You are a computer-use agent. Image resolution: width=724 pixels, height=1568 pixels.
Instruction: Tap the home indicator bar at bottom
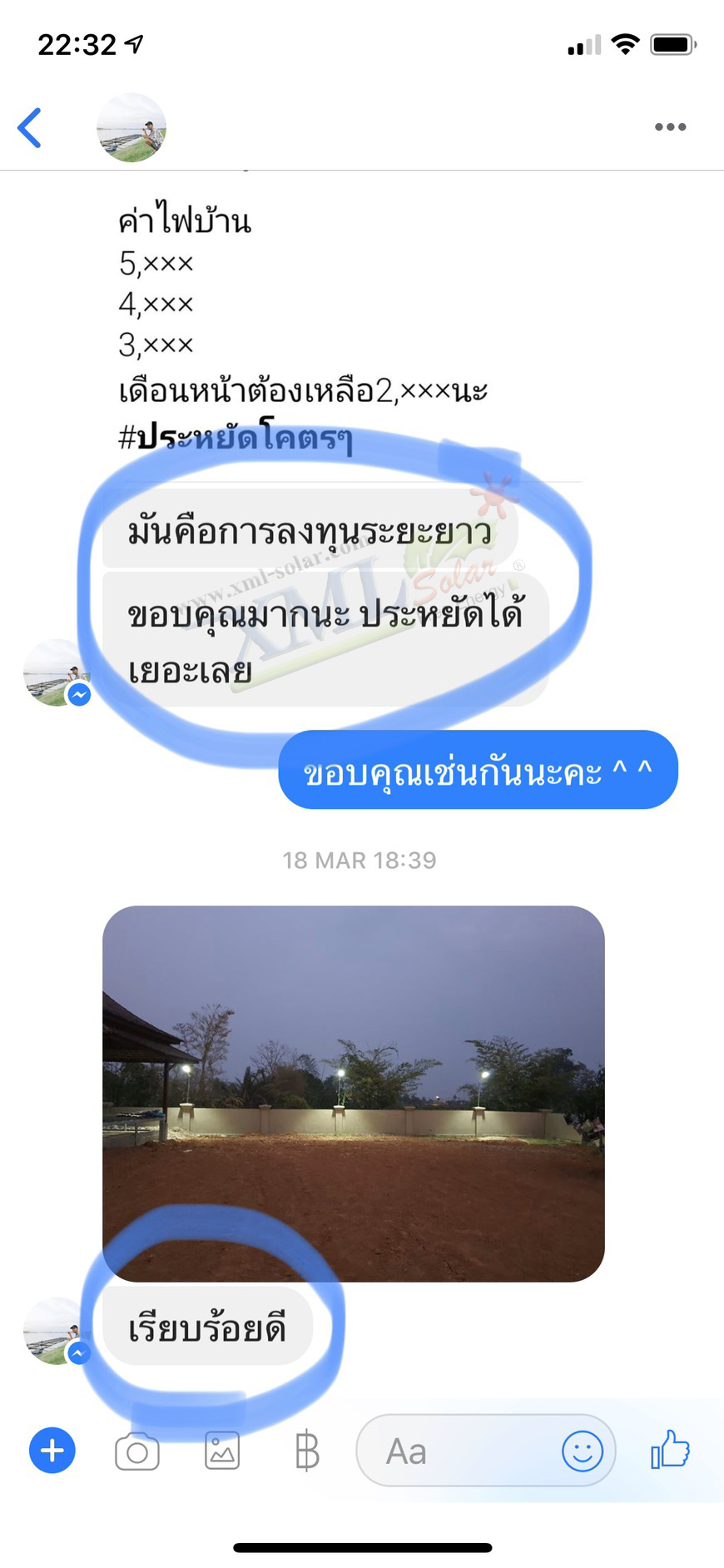click(362, 1546)
